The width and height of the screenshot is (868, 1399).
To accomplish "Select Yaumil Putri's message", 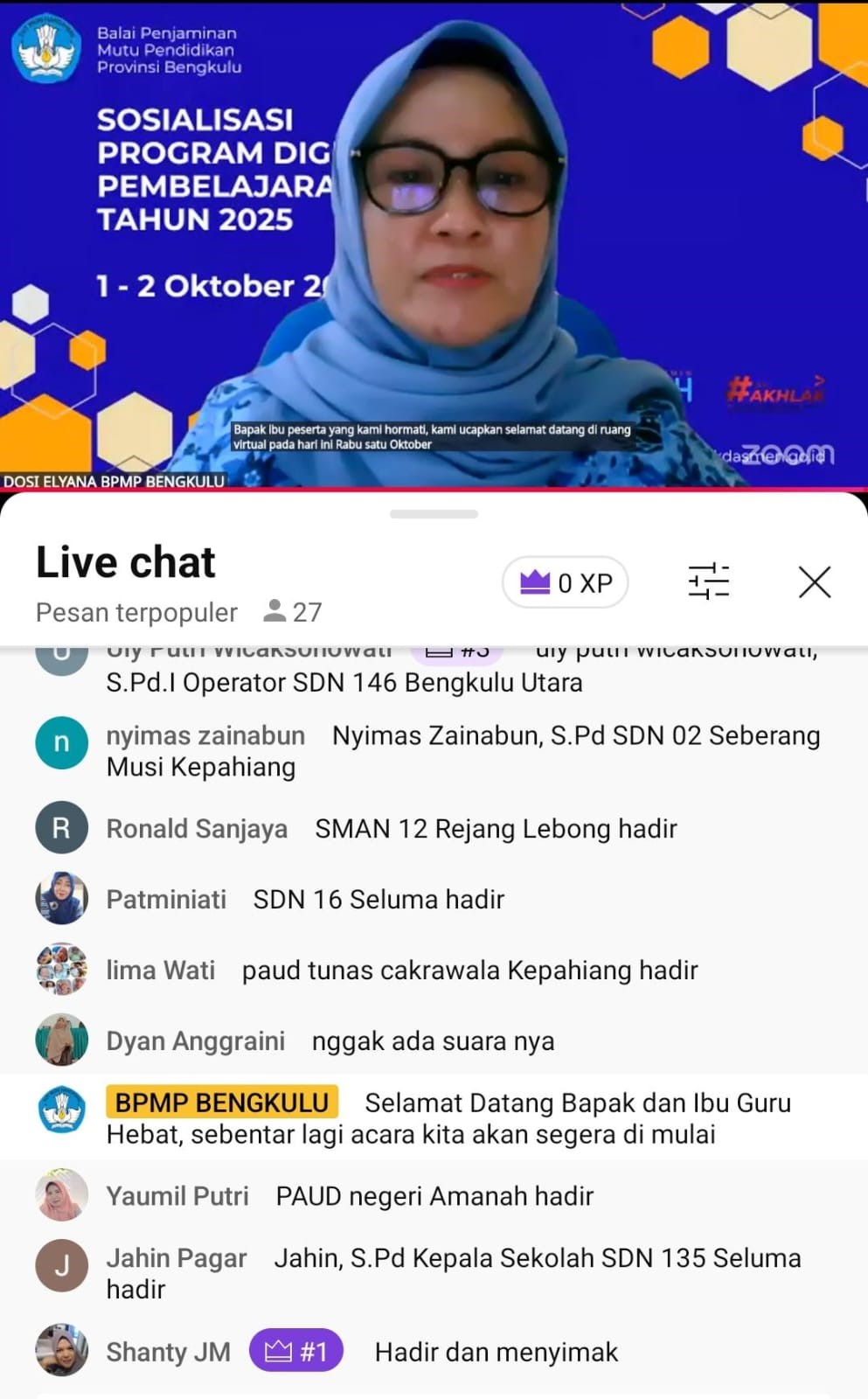I will tap(434, 1196).
